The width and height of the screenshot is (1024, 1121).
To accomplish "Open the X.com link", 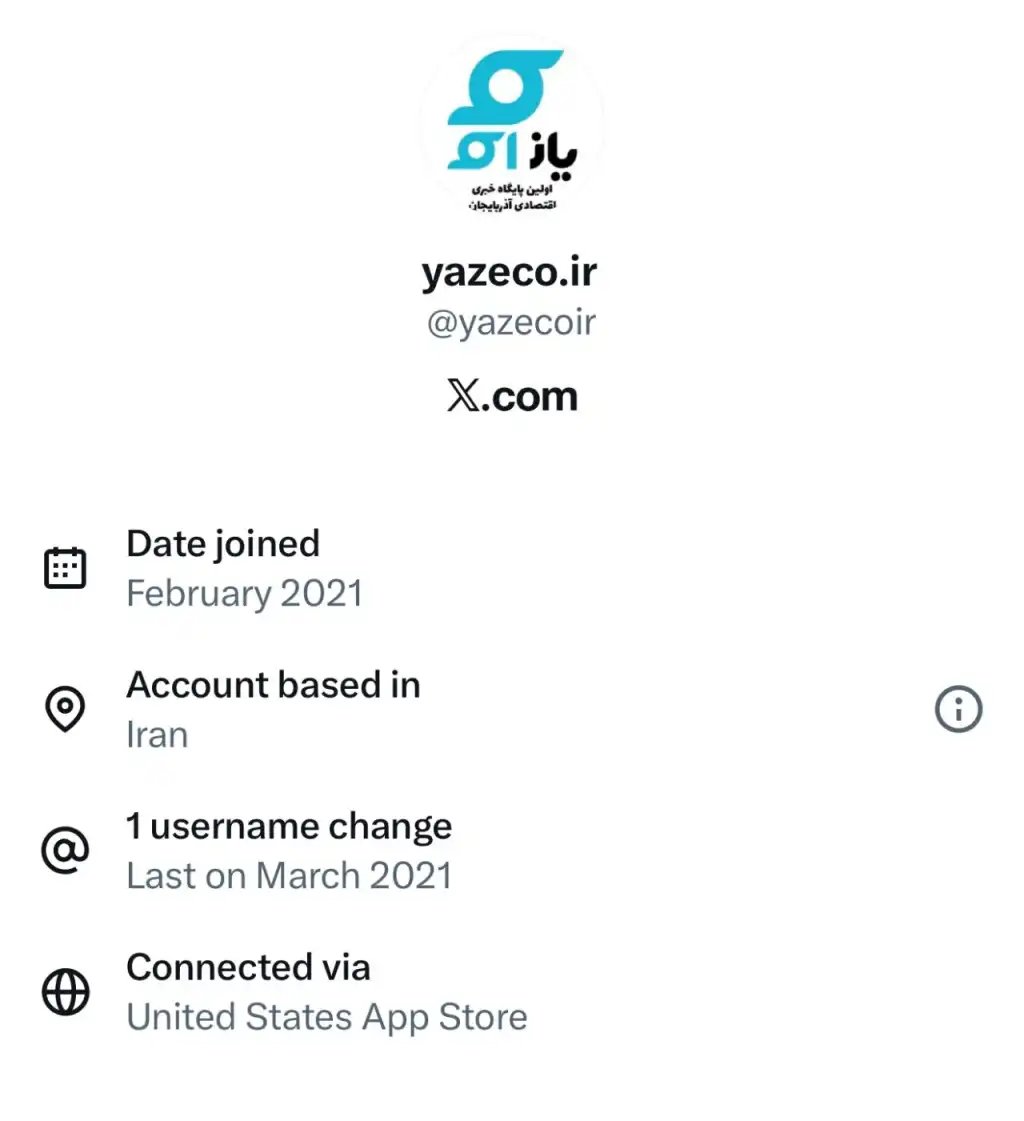I will (512, 396).
